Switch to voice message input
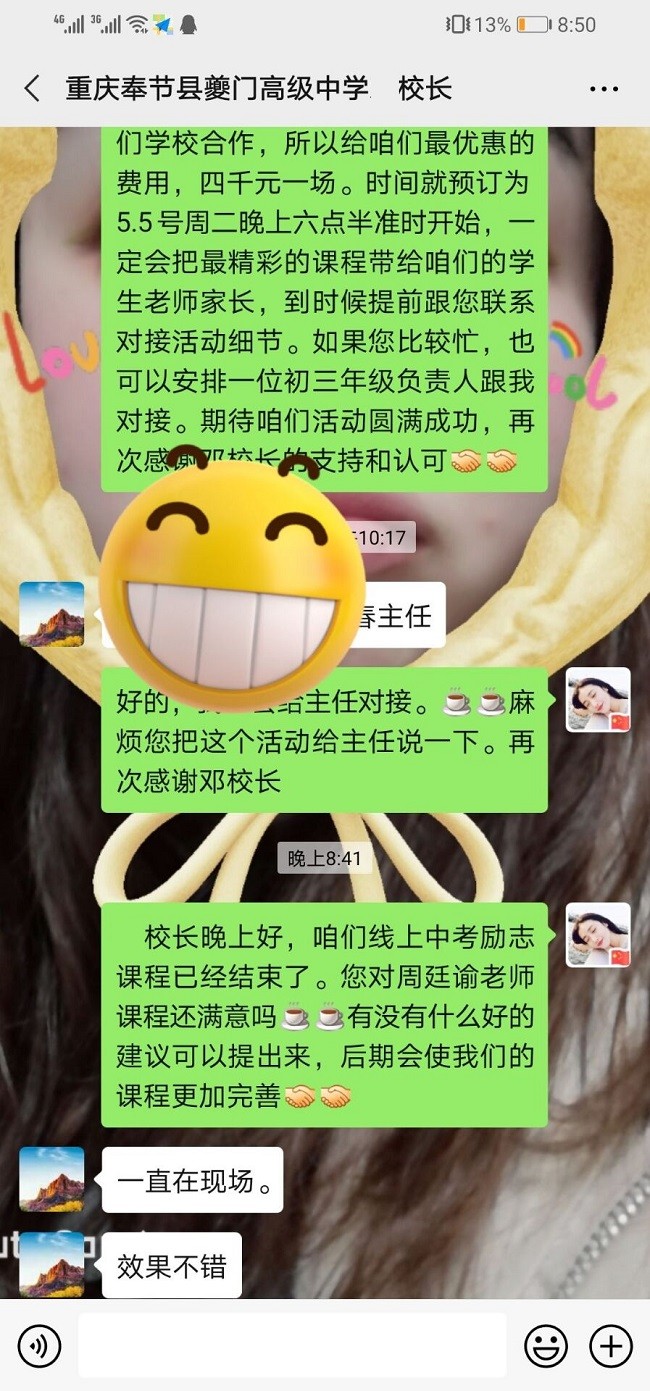The height and width of the screenshot is (1391, 650). click(x=40, y=1346)
